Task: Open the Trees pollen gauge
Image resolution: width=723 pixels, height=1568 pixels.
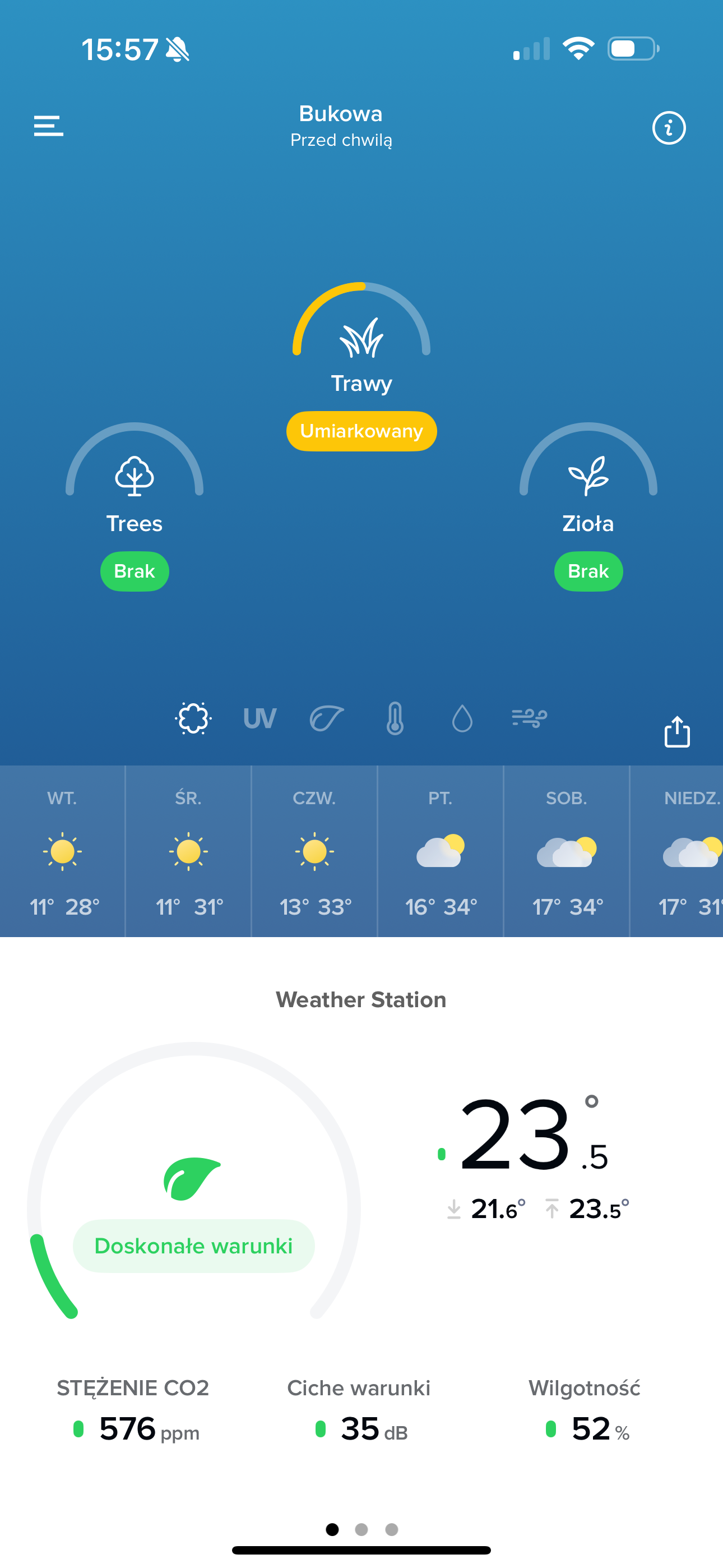Action: pos(135,481)
